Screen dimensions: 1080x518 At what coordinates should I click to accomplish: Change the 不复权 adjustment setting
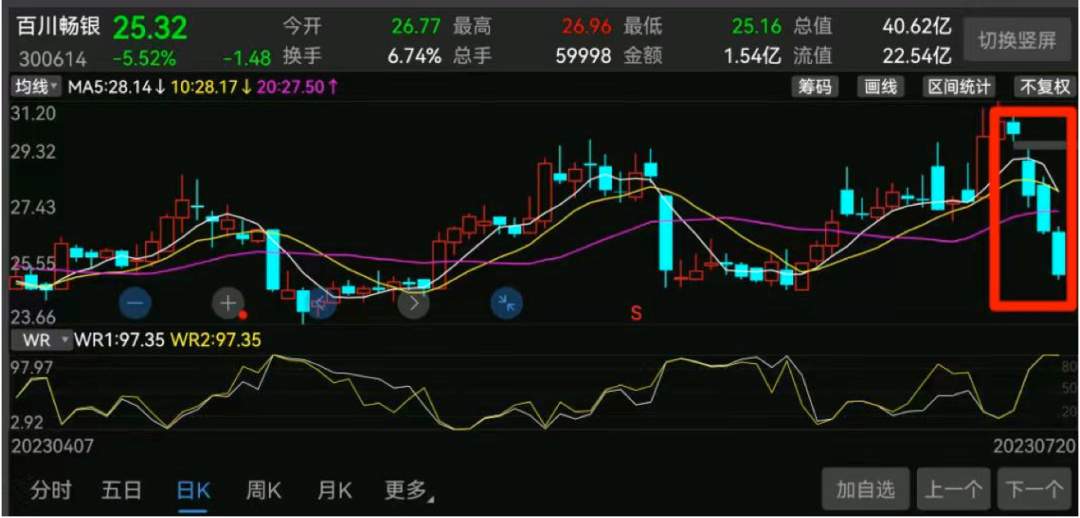tap(1045, 87)
